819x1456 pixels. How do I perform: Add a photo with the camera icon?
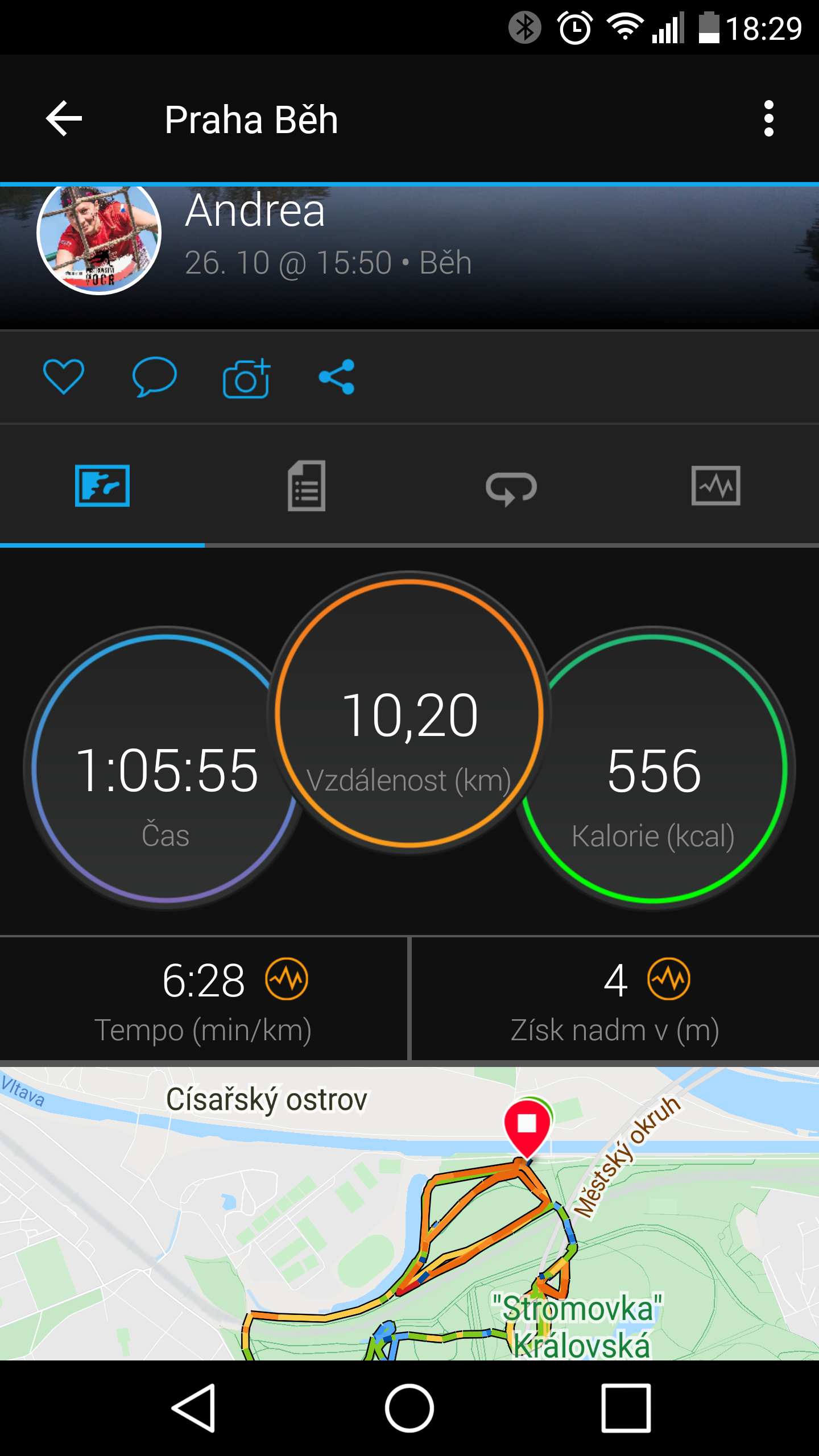click(246, 378)
